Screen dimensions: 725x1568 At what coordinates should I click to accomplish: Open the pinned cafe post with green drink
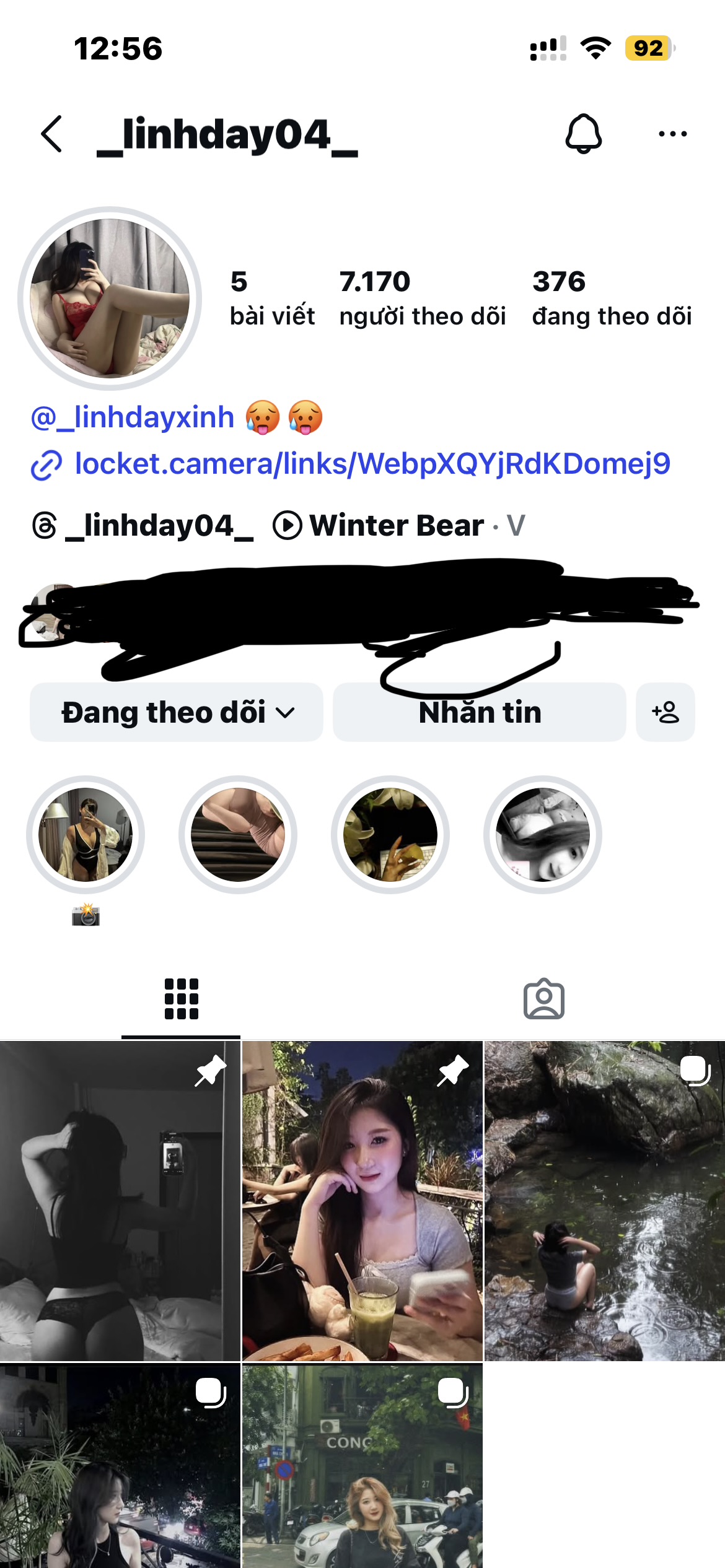362,1201
